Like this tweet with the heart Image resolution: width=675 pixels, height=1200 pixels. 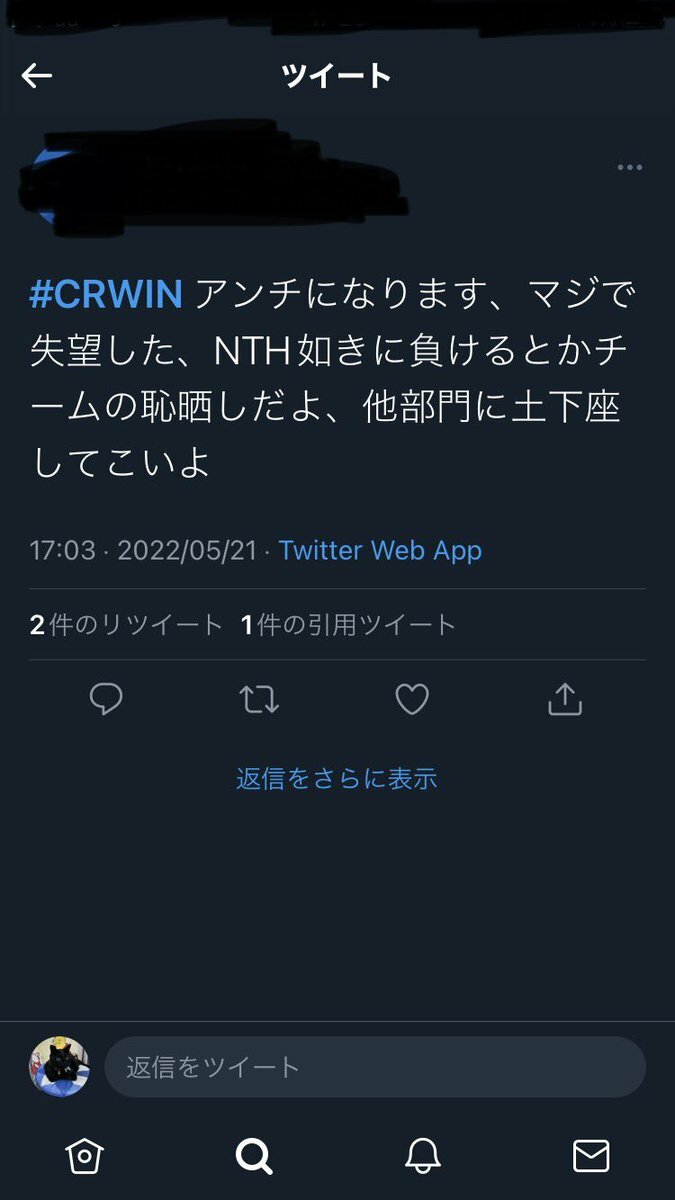pyautogui.click(x=412, y=699)
